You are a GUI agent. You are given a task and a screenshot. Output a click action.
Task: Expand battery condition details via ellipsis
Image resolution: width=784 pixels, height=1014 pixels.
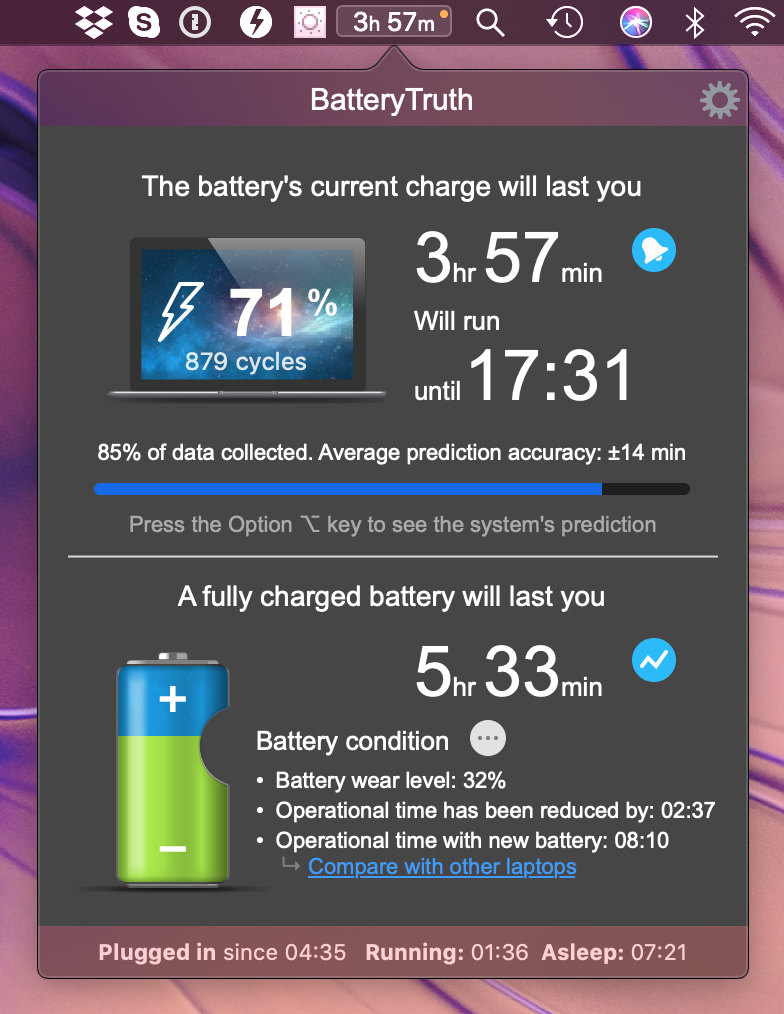point(488,739)
